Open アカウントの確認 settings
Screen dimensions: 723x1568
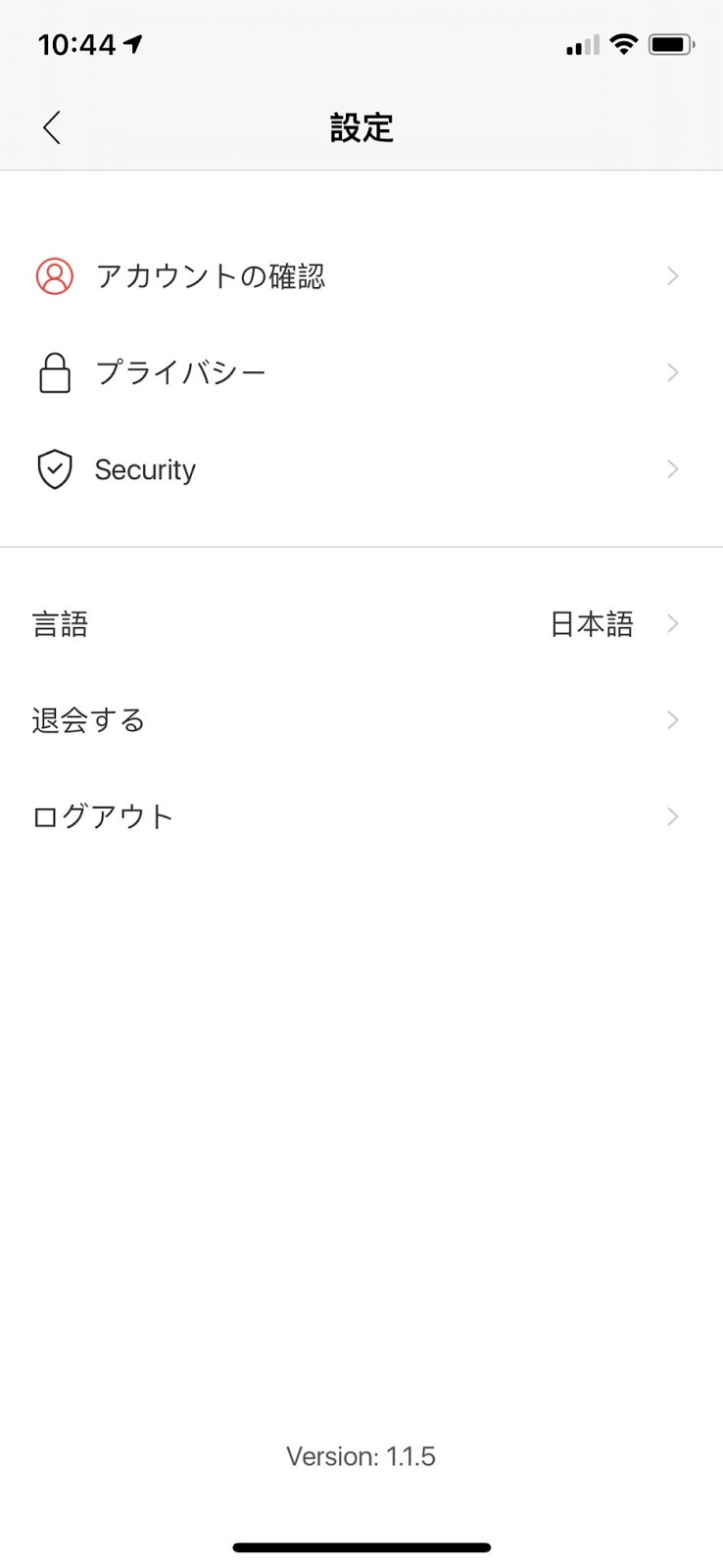(361, 276)
